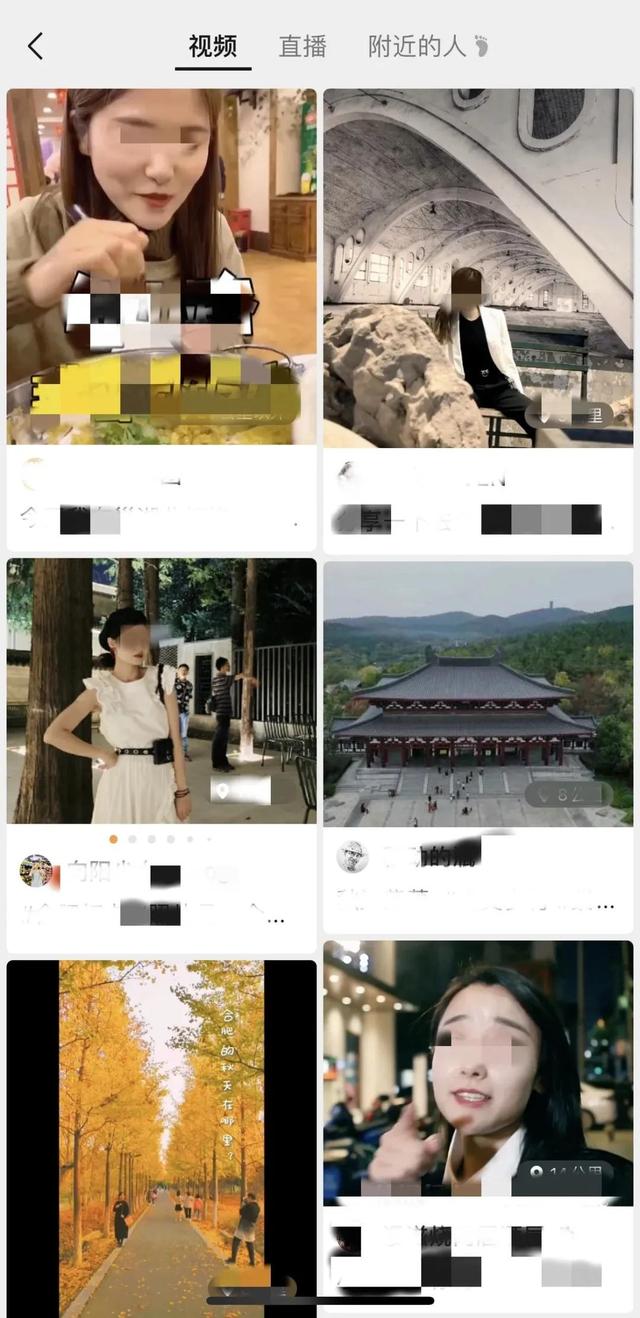Tap the avatar under the white dress video
This screenshot has height=1318, width=640.
point(36,871)
